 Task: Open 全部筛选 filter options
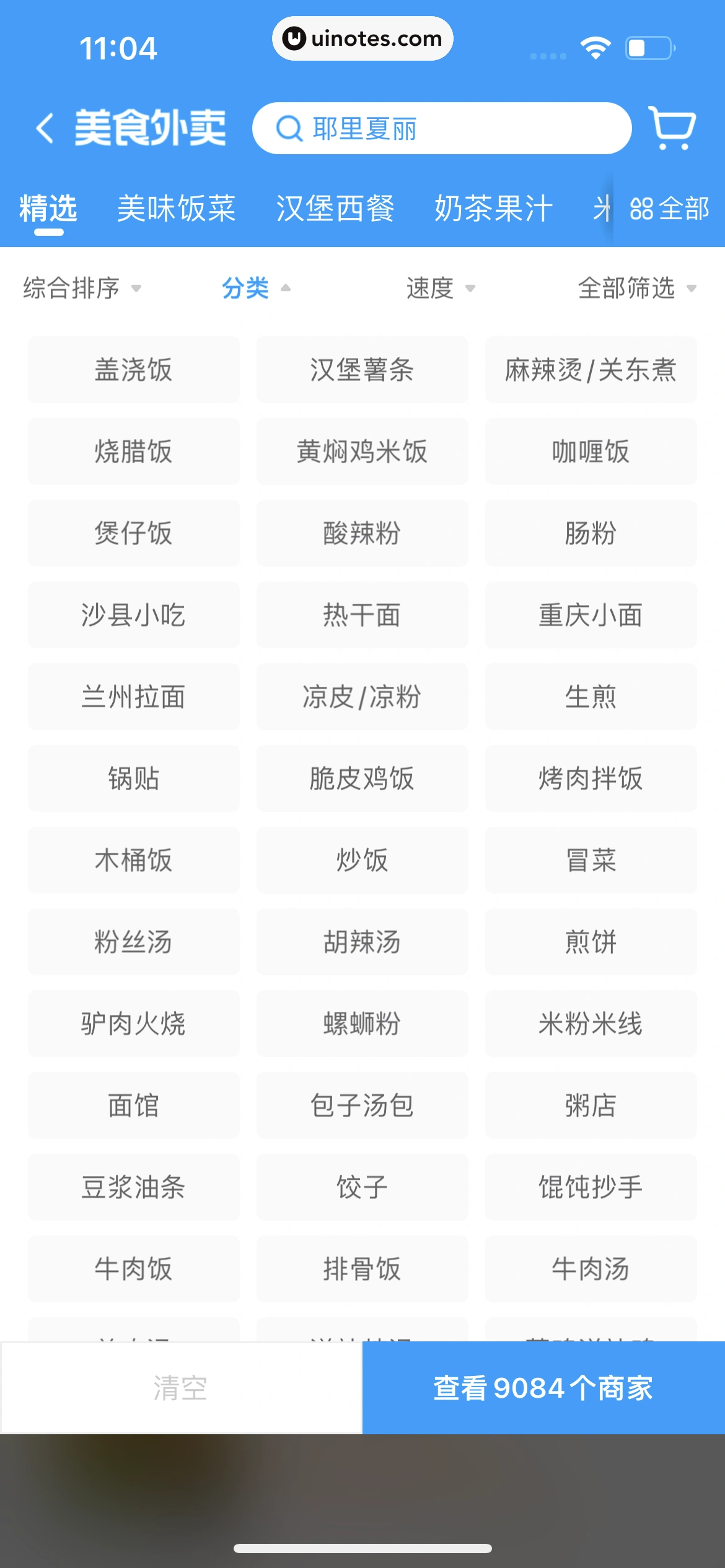636,288
